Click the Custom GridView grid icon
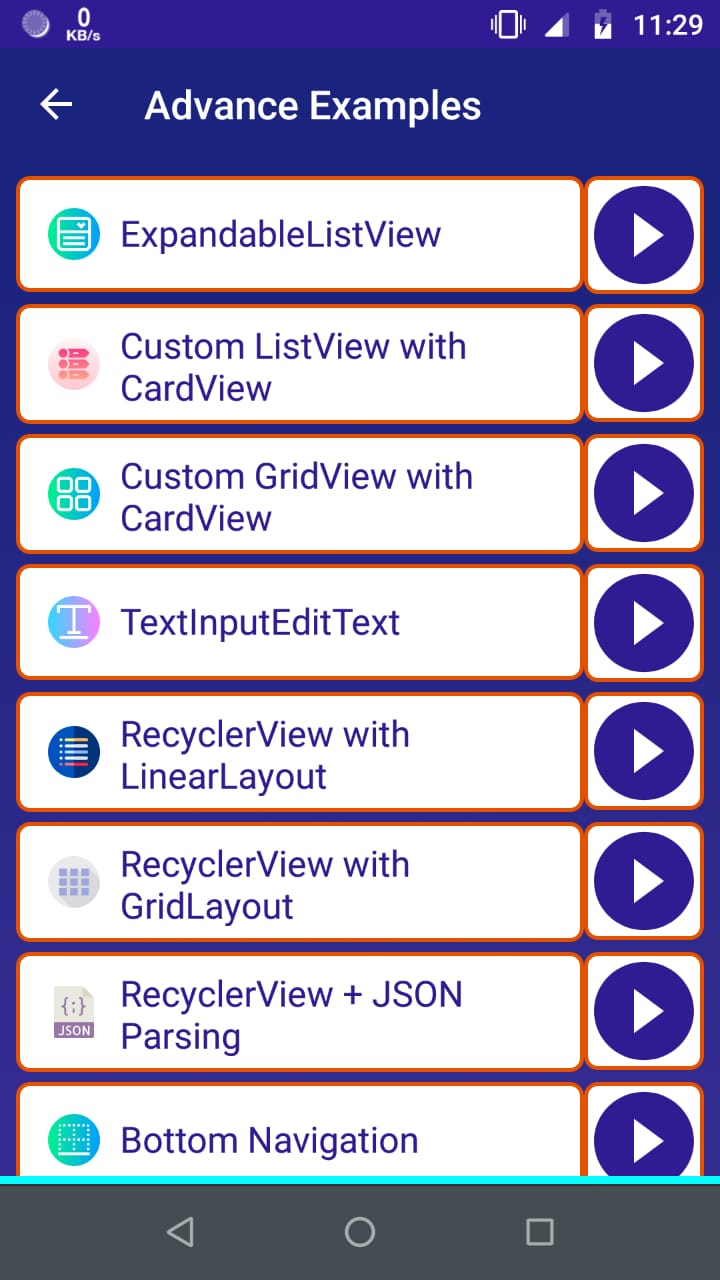 [73, 493]
